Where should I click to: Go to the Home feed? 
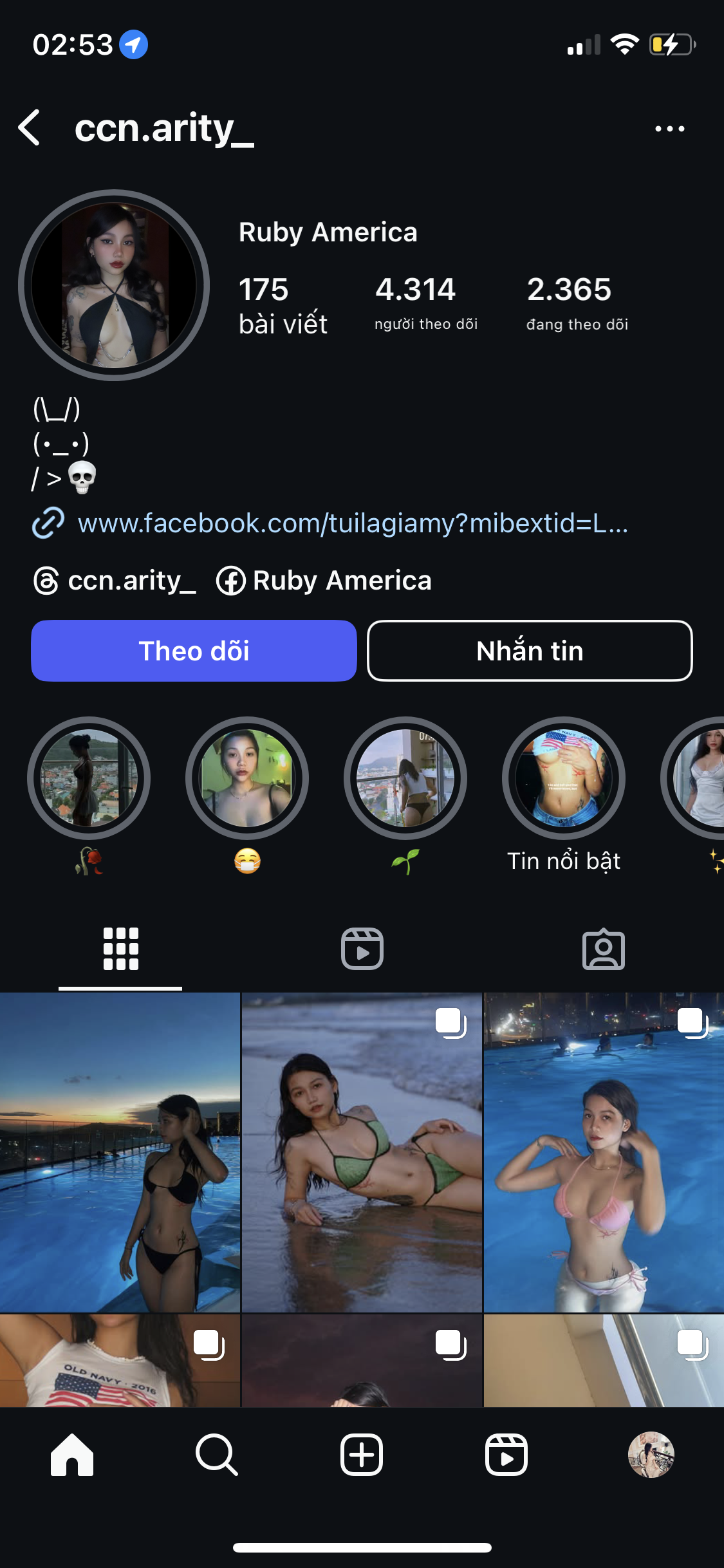[x=72, y=1455]
